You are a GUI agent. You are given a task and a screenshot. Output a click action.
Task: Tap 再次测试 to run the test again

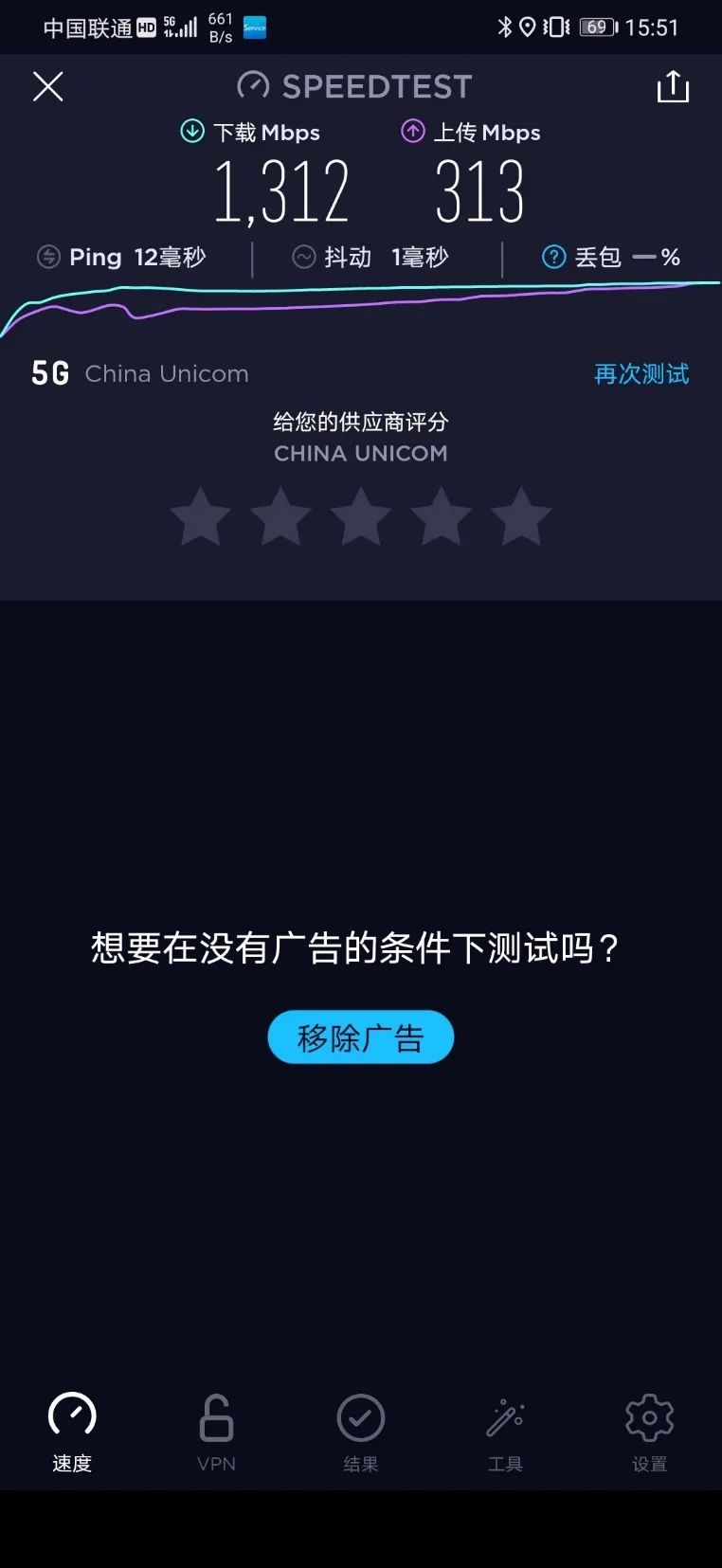click(641, 374)
